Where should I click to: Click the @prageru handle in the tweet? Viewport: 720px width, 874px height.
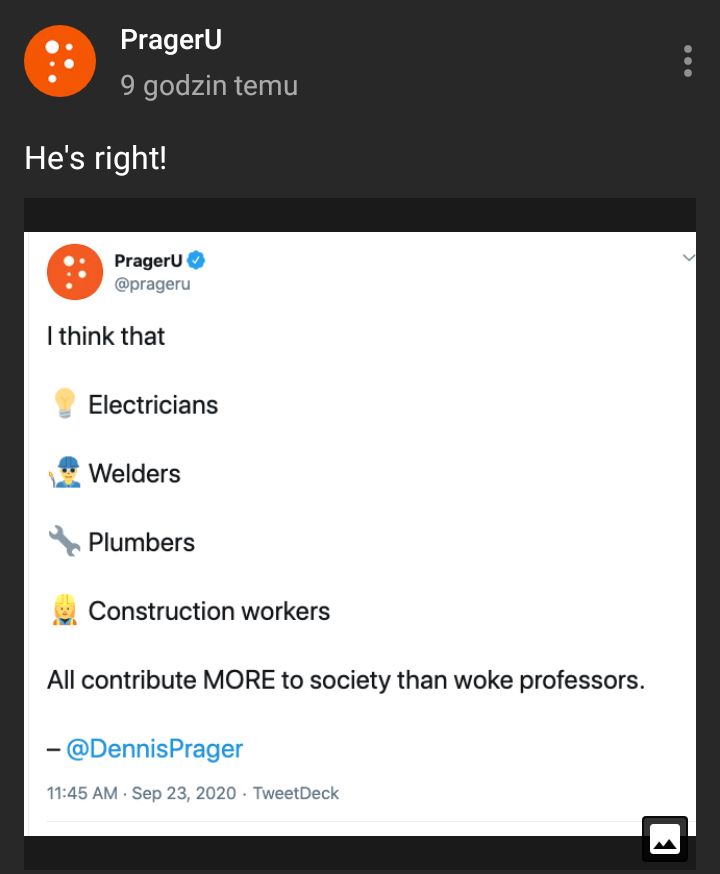(152, 286)
